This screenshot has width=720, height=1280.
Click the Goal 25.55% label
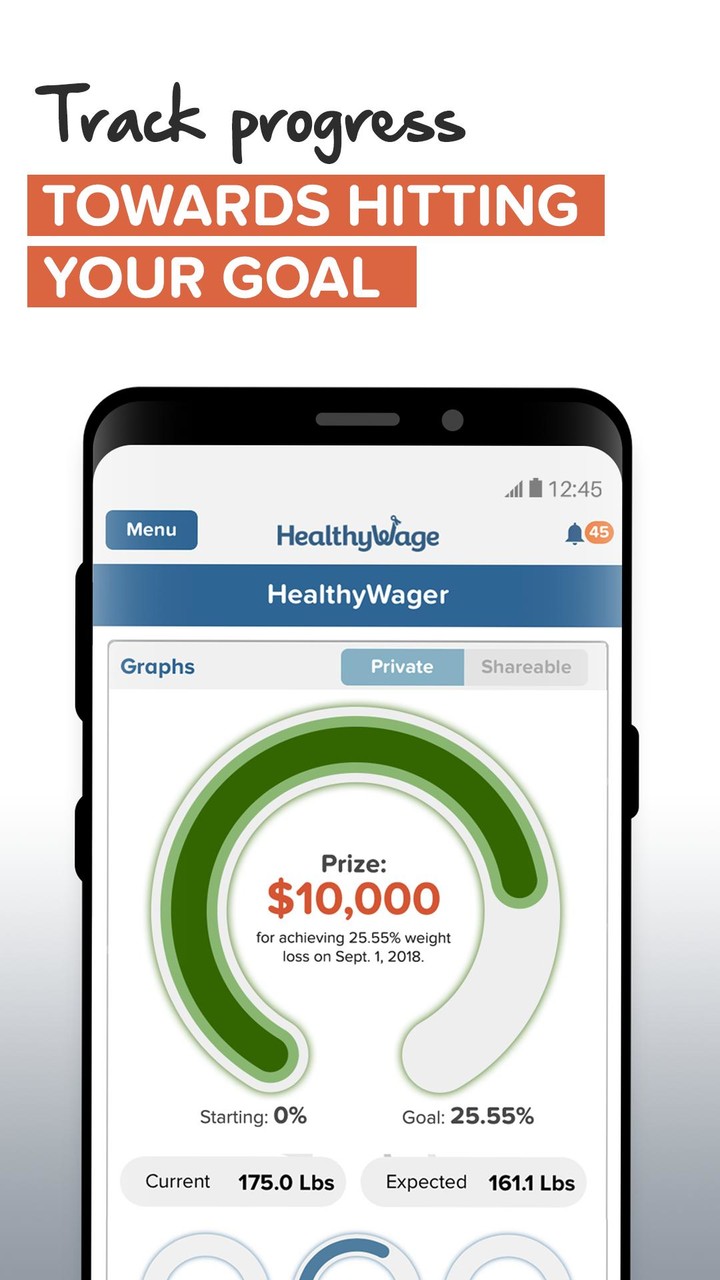[x=470, y=1115]
